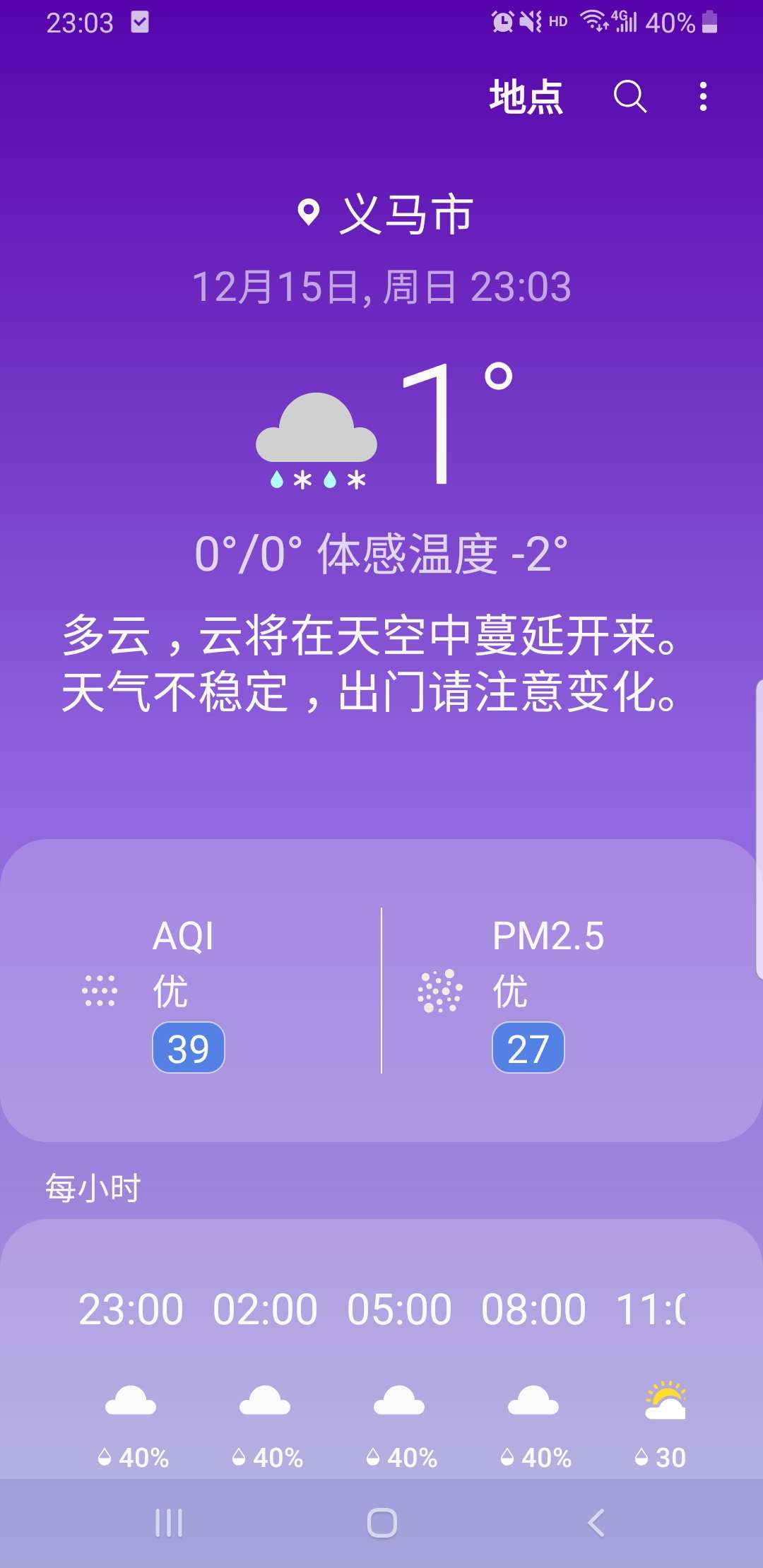Tap the search magnifier icon
Screen dimensions: 763x1568
point(630,96)
